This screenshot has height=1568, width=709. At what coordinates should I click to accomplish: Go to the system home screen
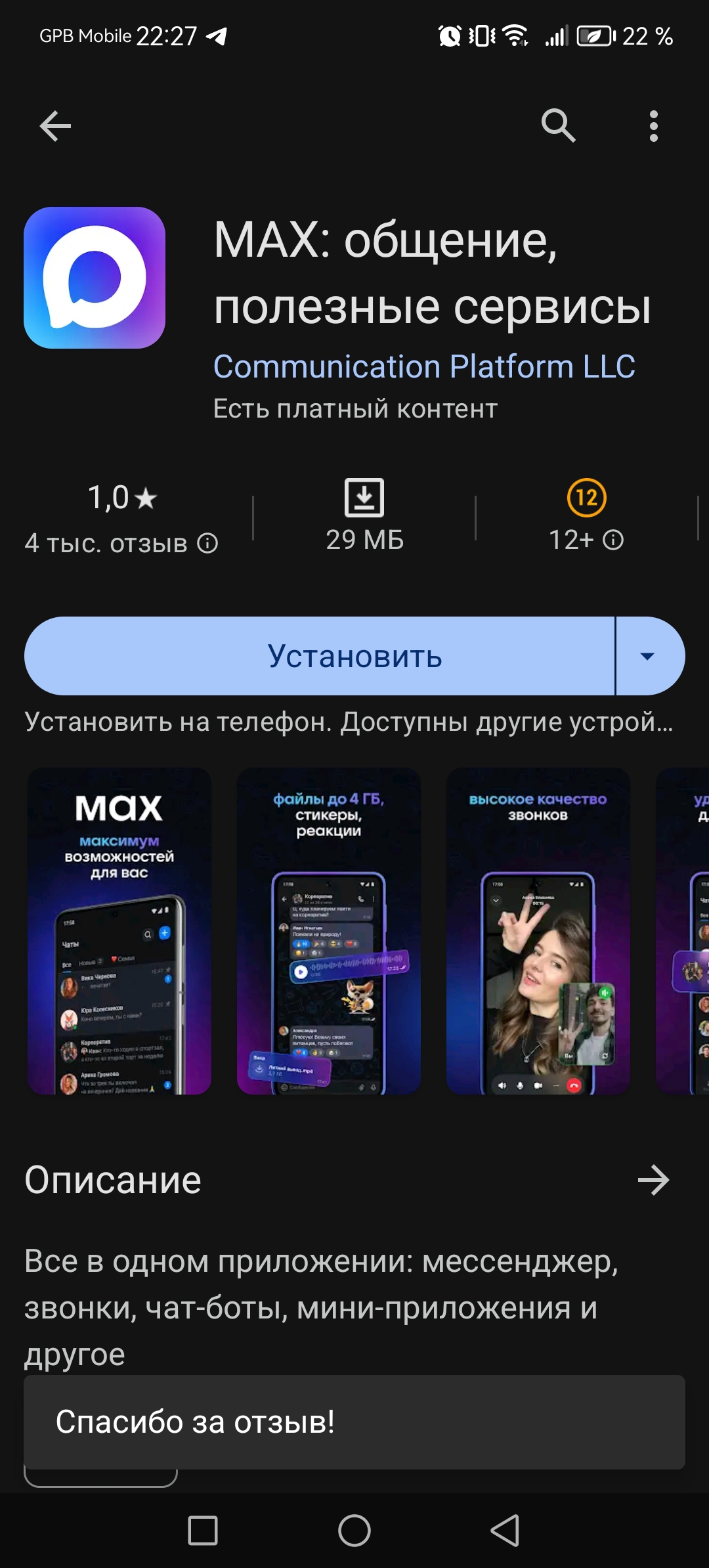[354, 1531]
